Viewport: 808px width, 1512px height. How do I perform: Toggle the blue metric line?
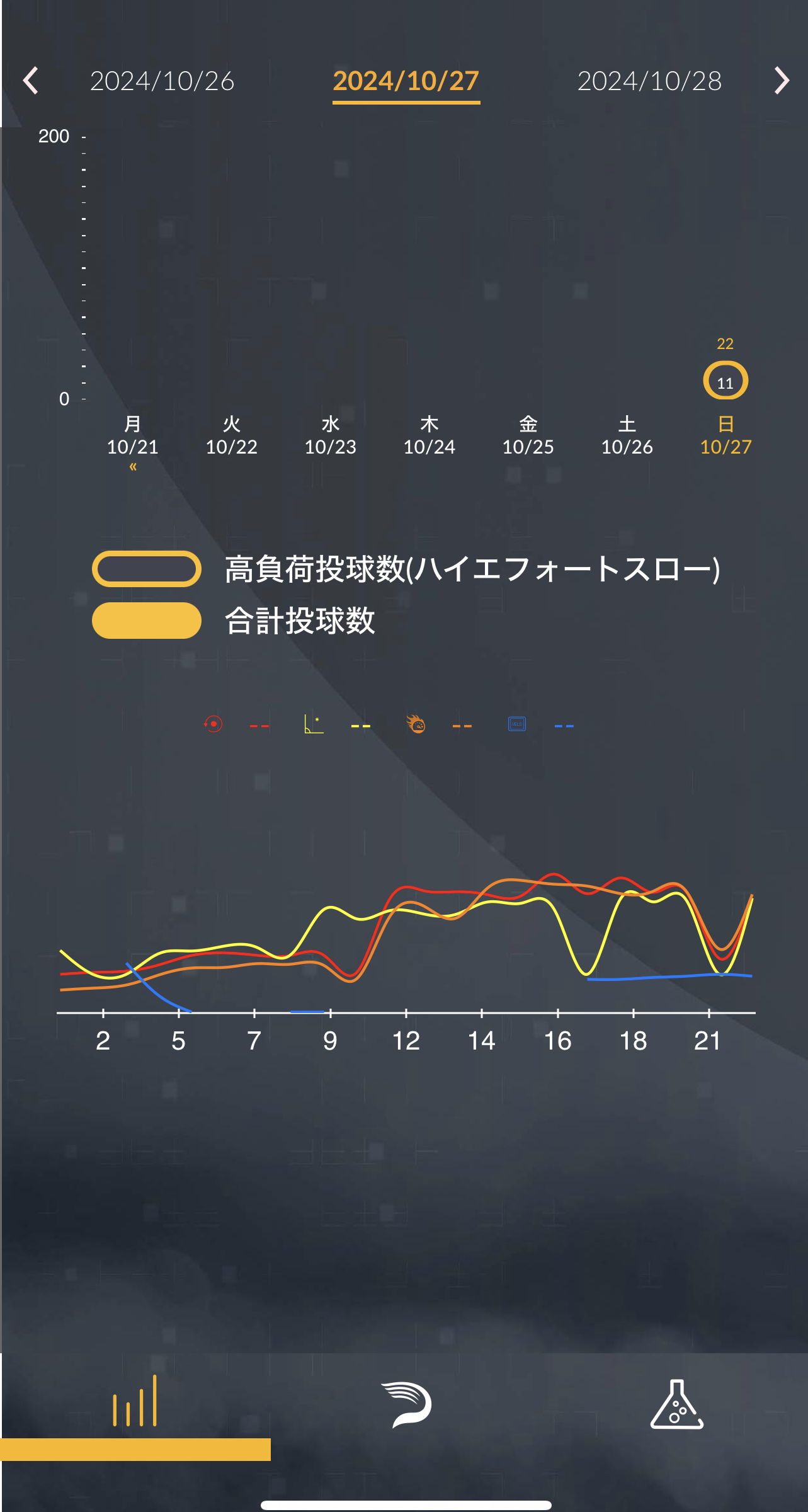click(x=517, y=724)
